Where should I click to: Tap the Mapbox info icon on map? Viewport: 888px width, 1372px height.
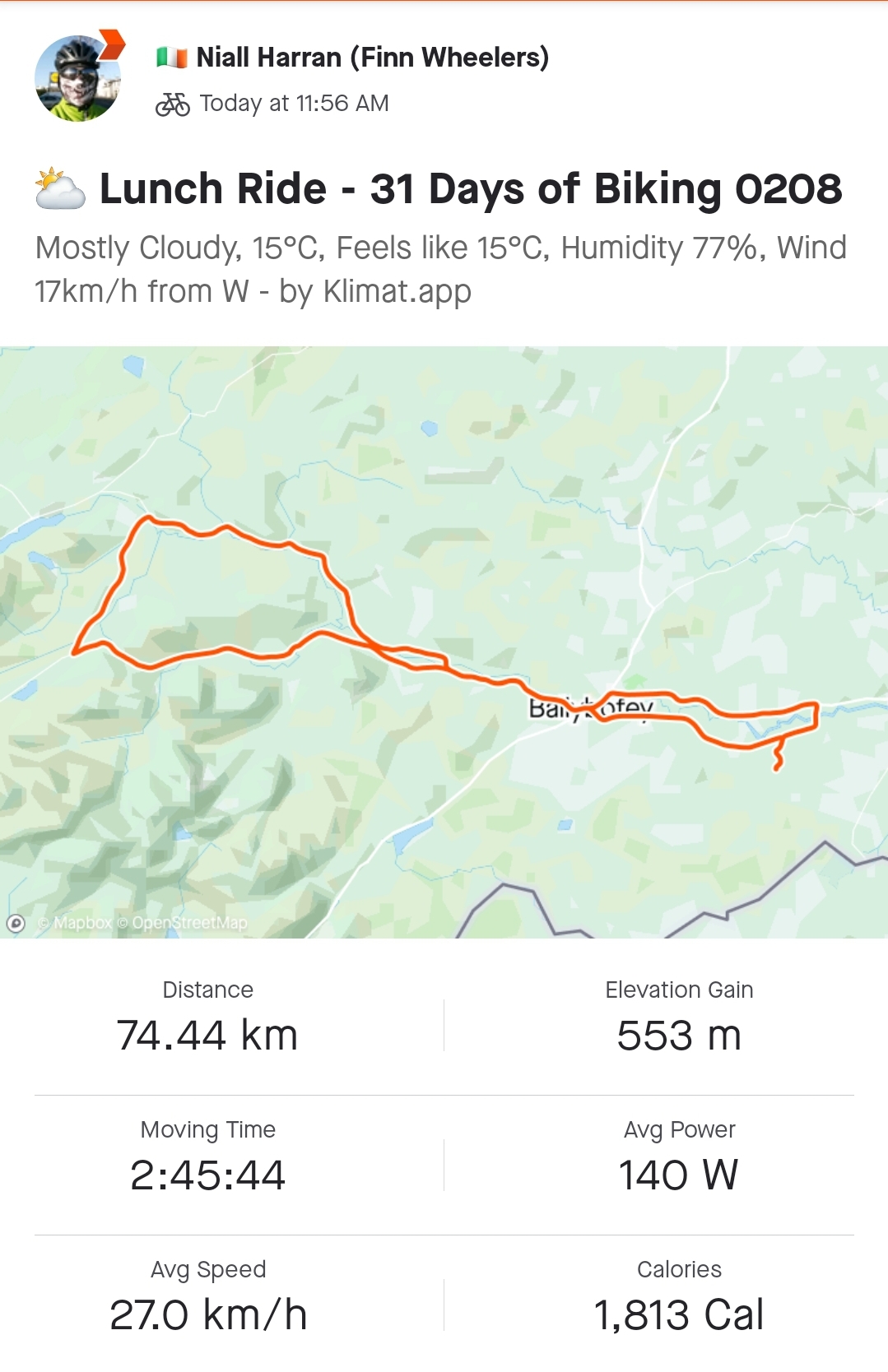[x=16, y=923]
